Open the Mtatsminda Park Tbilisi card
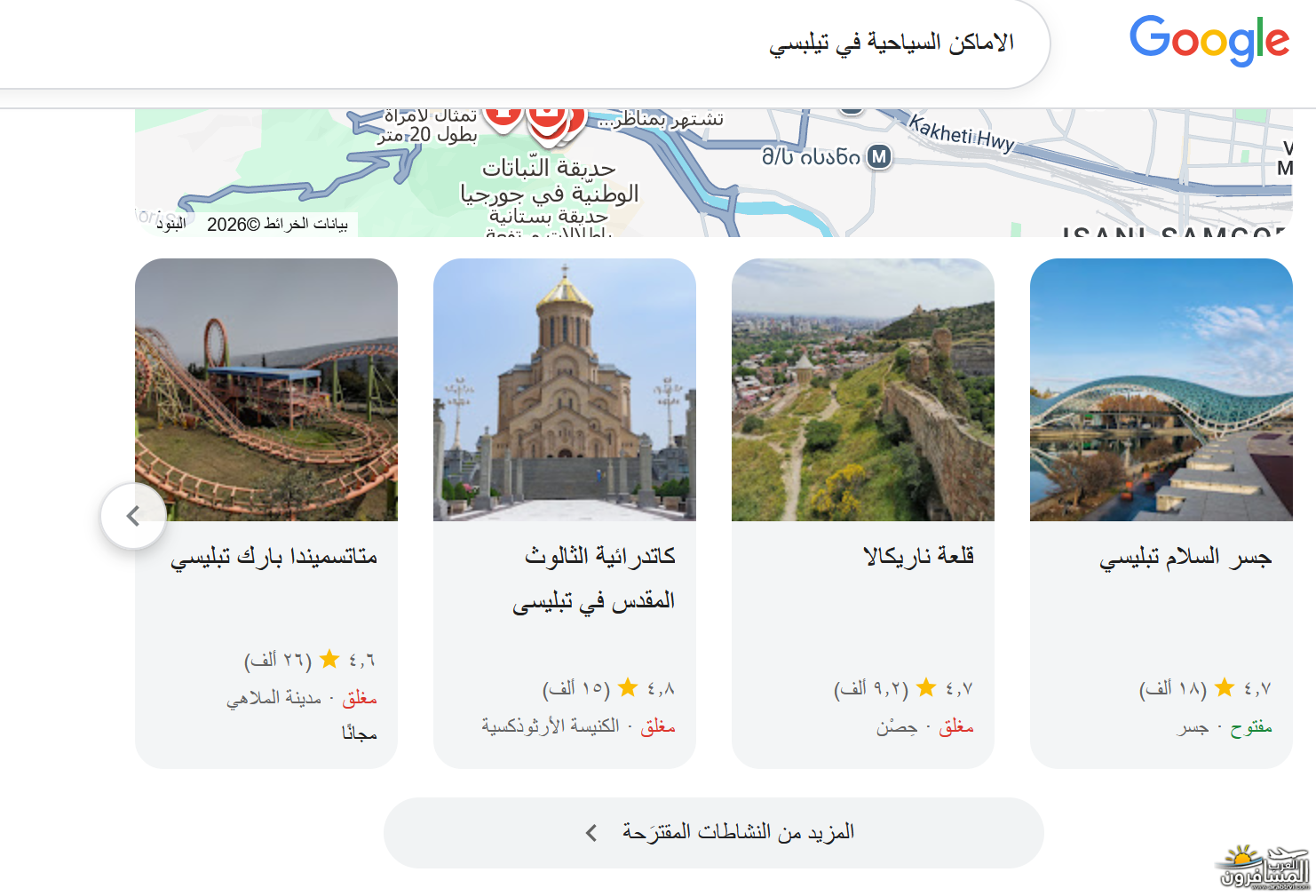1316x896 pixels. tap(266, 512)
